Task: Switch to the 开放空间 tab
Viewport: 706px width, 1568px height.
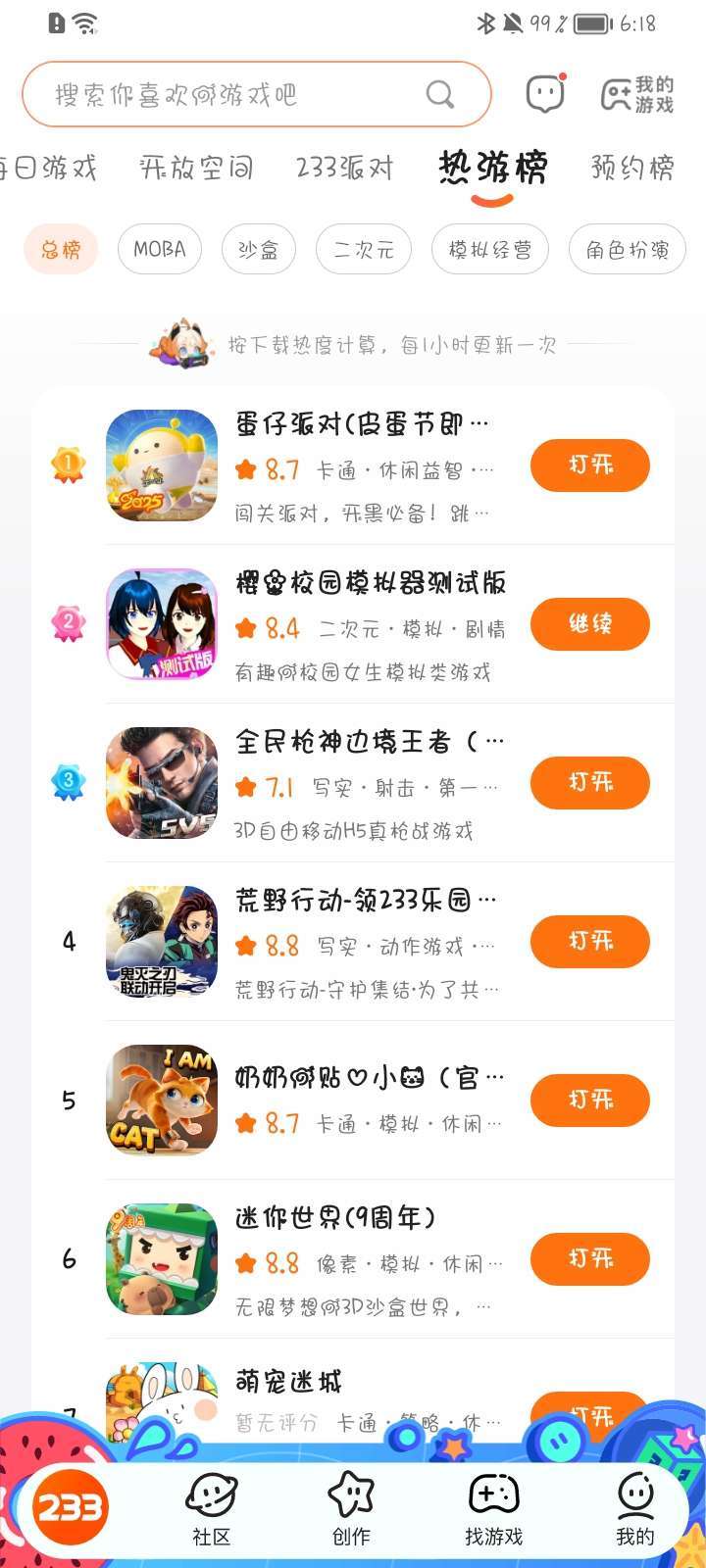Action: click(x=196, y=168)
